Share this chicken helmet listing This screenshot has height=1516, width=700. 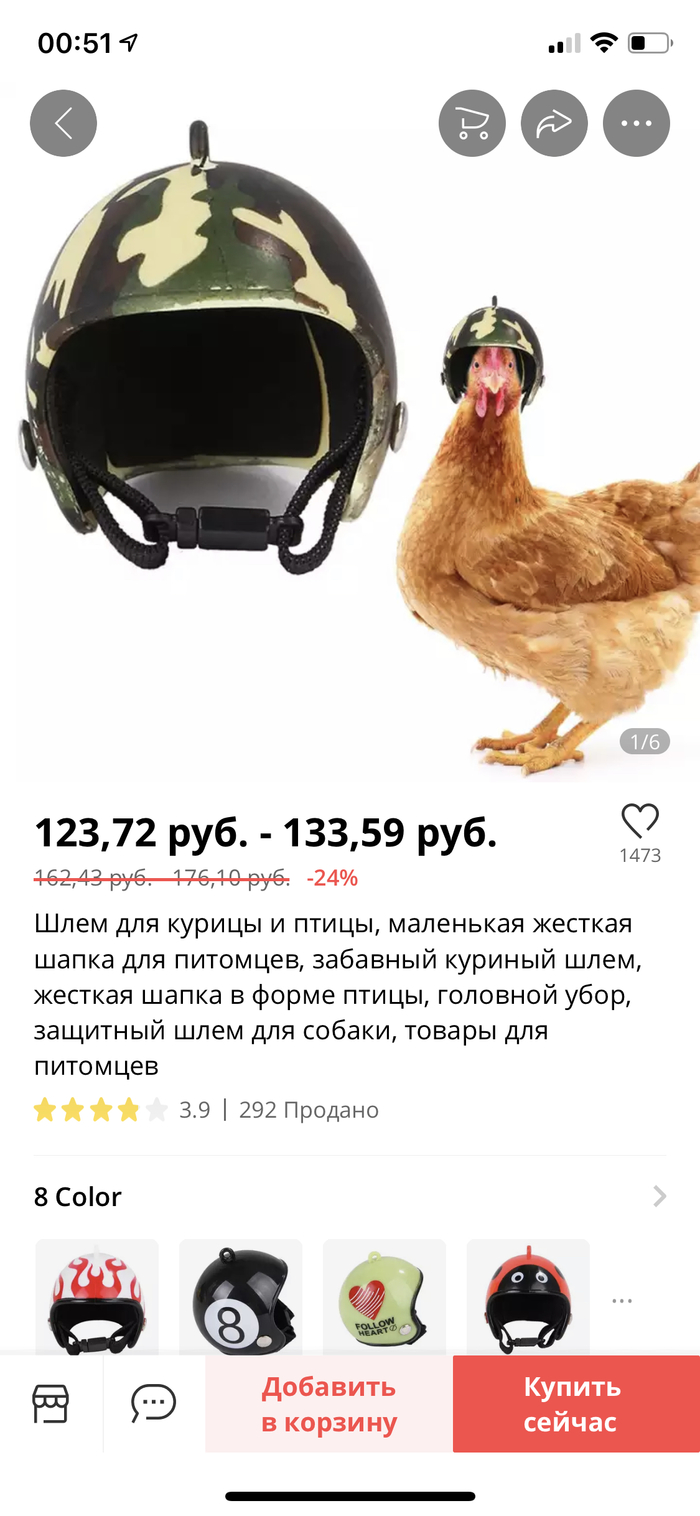point(554,123)
